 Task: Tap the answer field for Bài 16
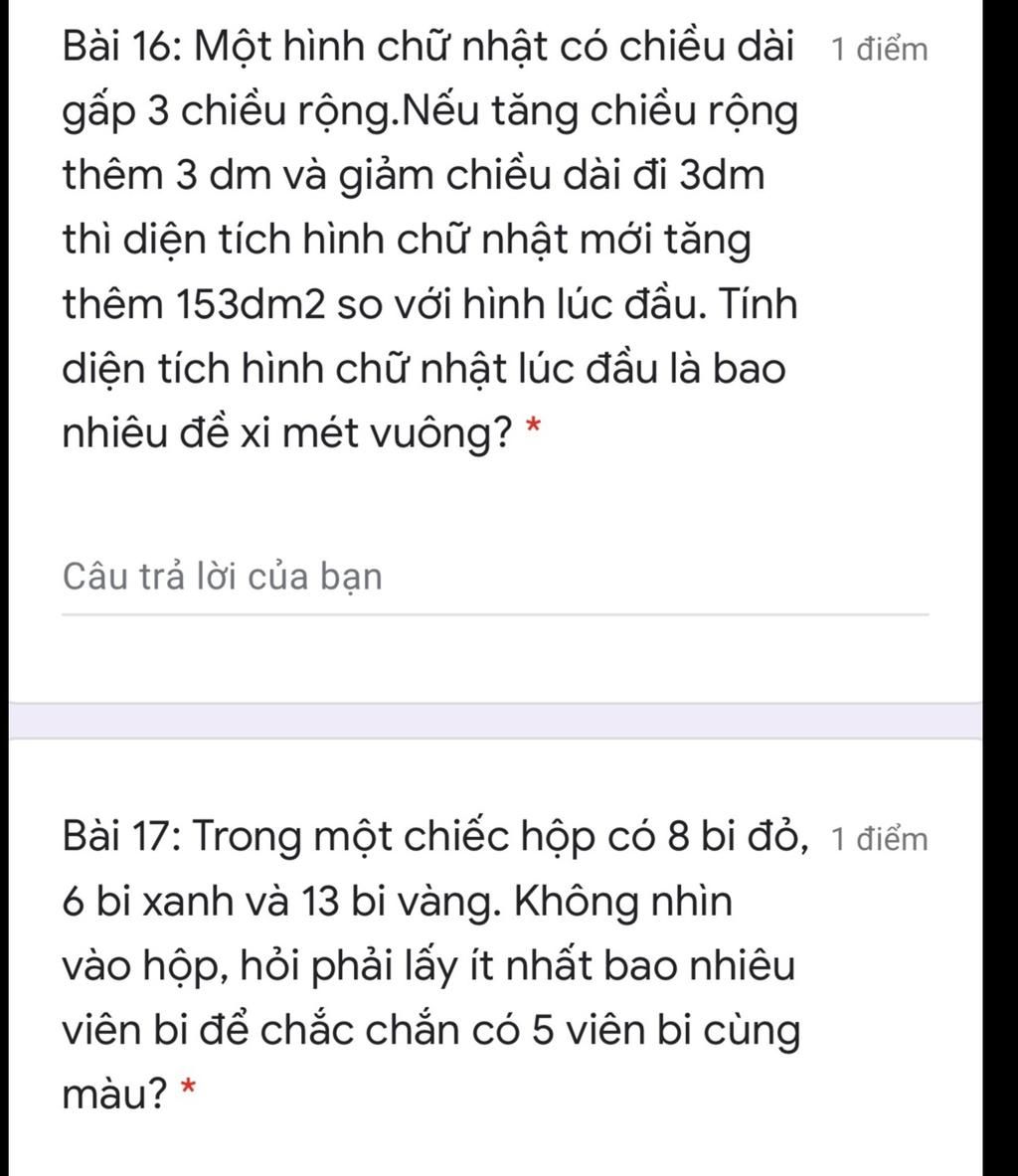click(494, 579)
